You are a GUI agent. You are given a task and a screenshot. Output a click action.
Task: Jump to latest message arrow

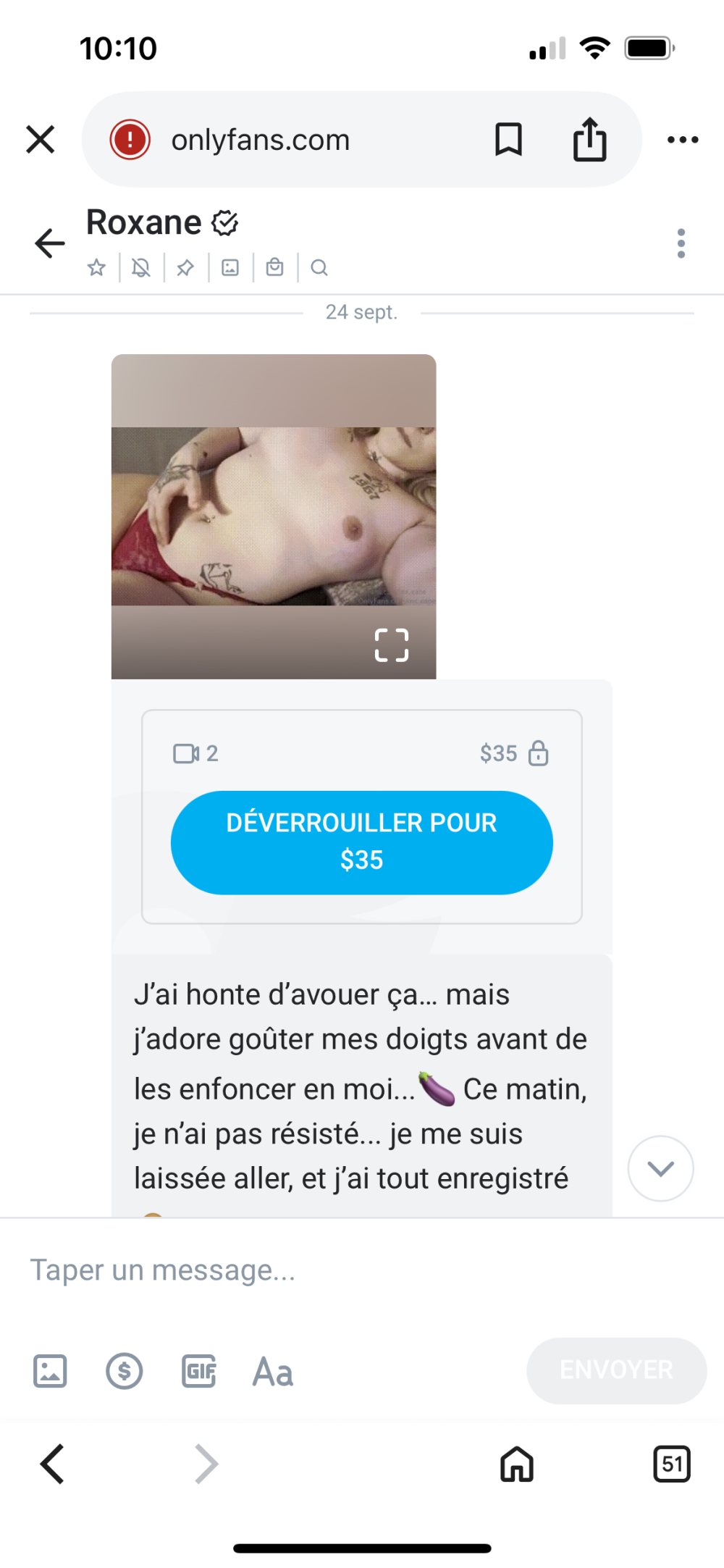[x=660, y=1168]
